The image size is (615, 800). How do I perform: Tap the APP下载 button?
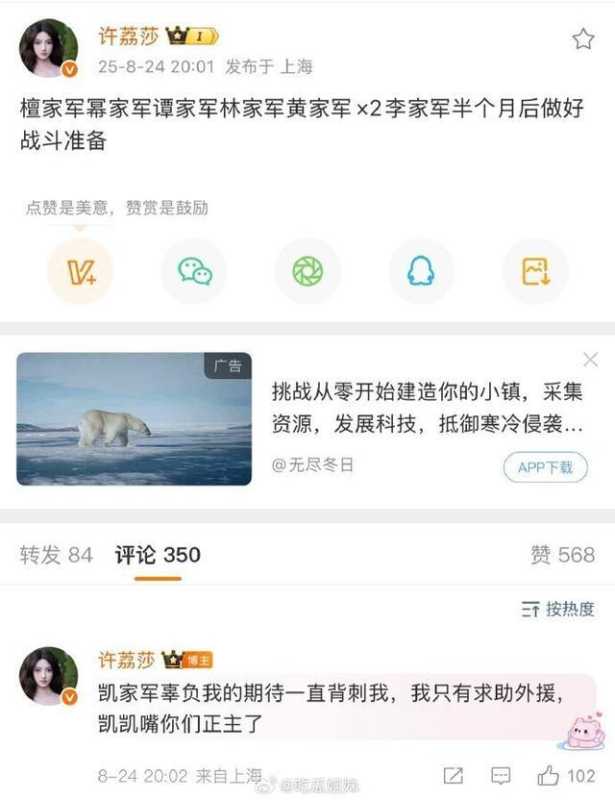coord(545,466)
